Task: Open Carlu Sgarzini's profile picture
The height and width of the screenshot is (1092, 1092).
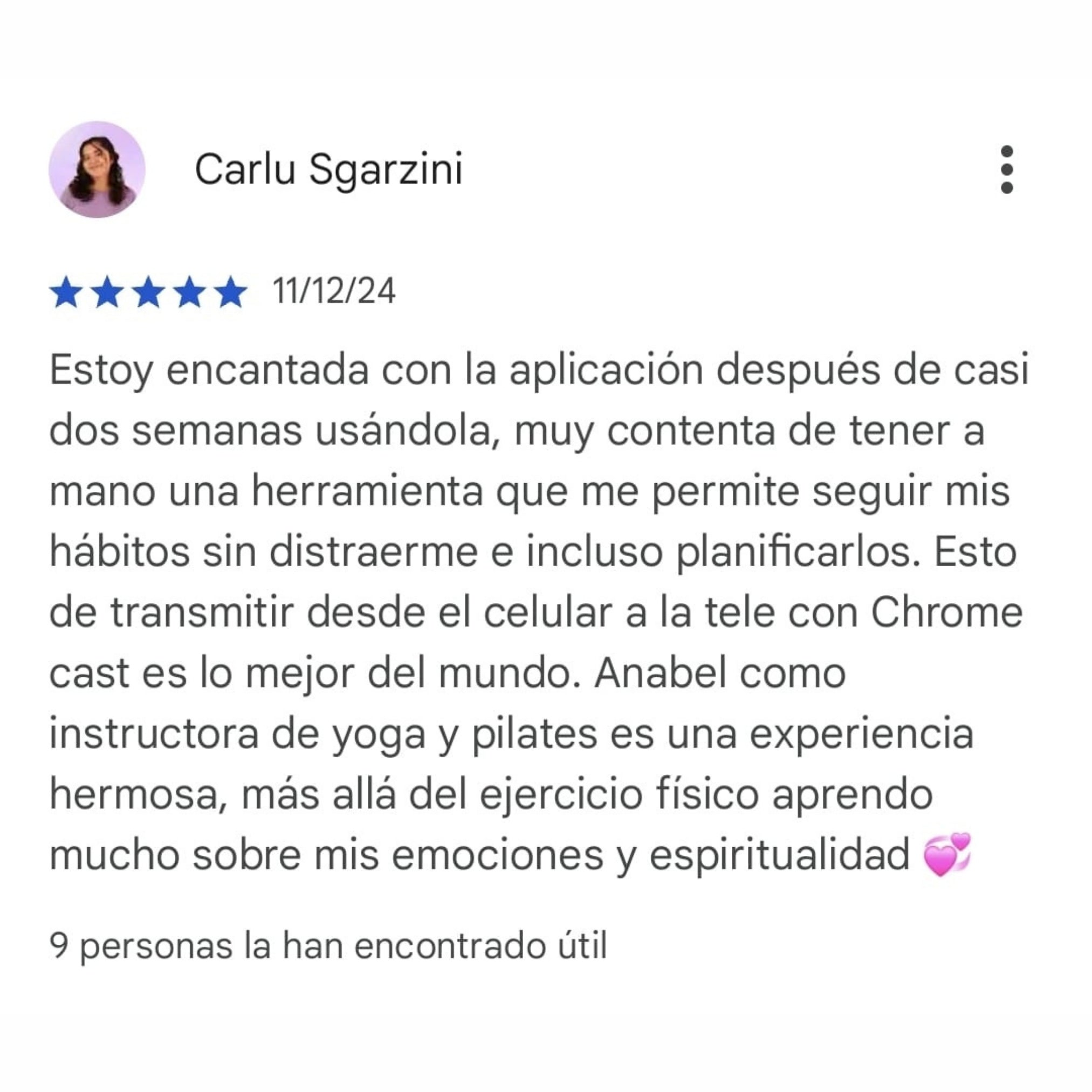Action: [97, 169]
